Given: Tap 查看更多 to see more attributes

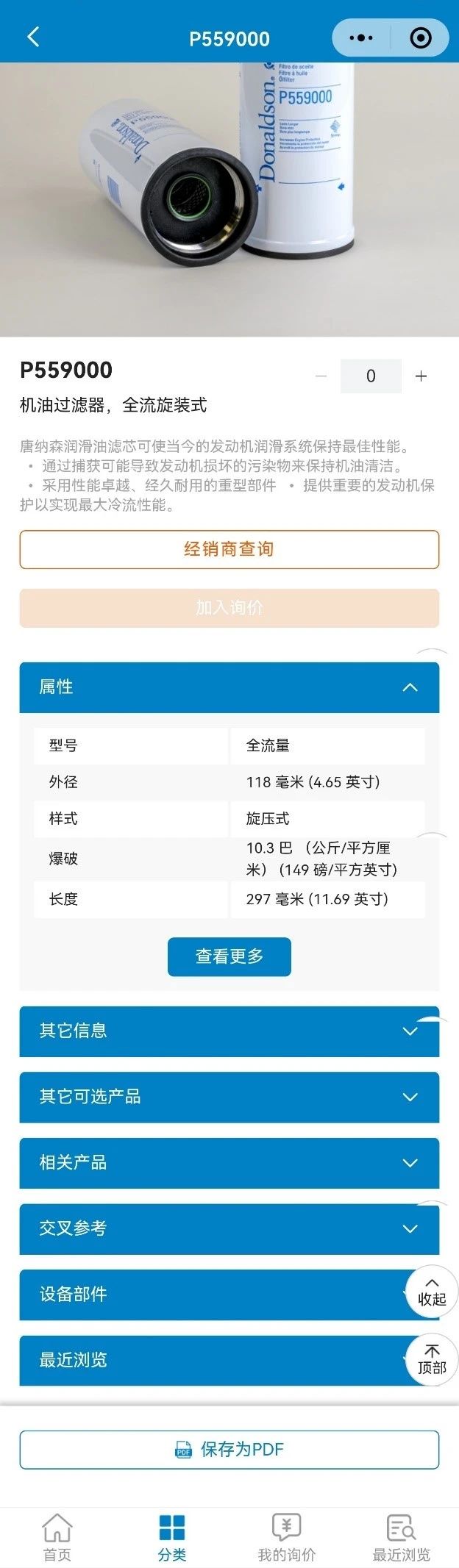Looking at the screenshot, I should (229, 956).
